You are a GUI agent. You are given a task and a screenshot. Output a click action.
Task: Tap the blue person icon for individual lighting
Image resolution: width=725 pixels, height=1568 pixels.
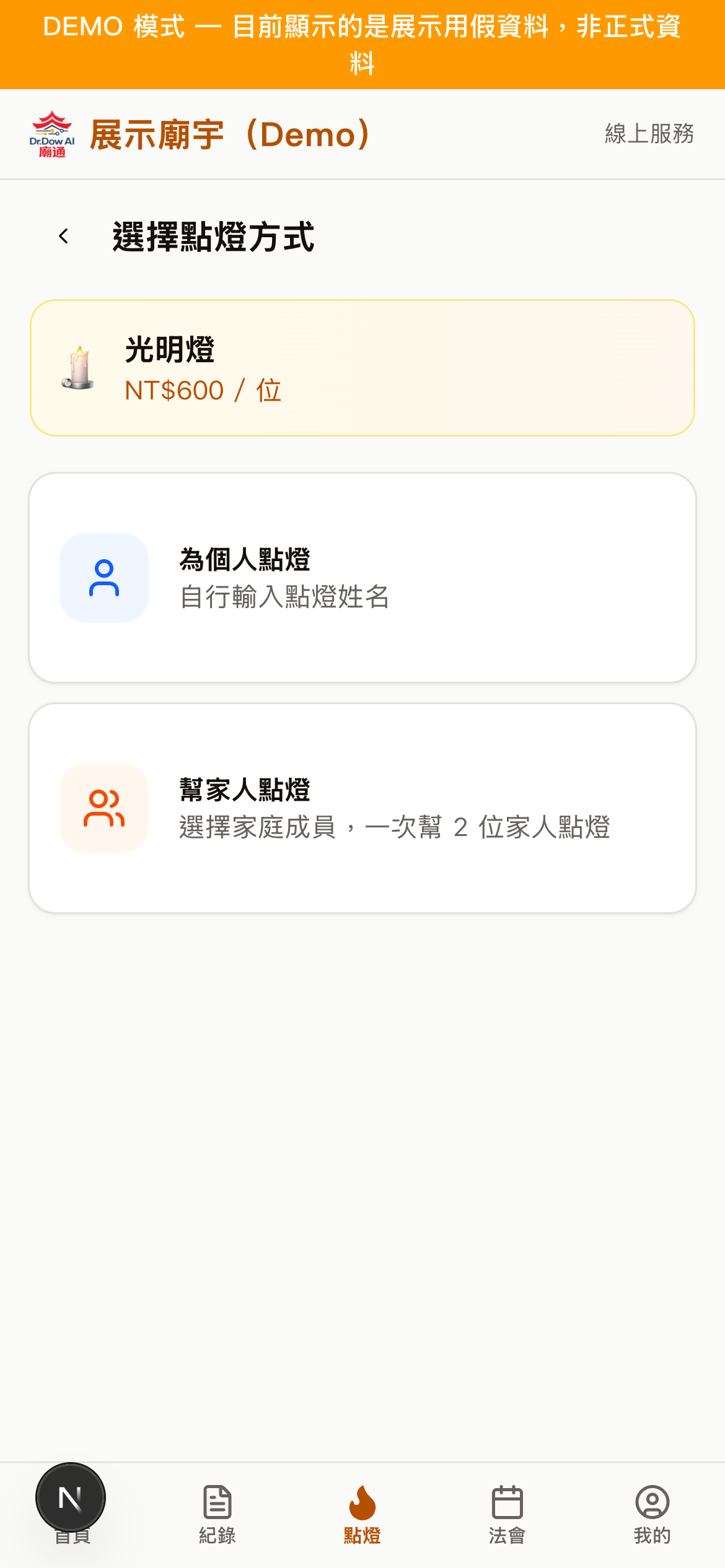pyautogui.click(x=104, y=576)
